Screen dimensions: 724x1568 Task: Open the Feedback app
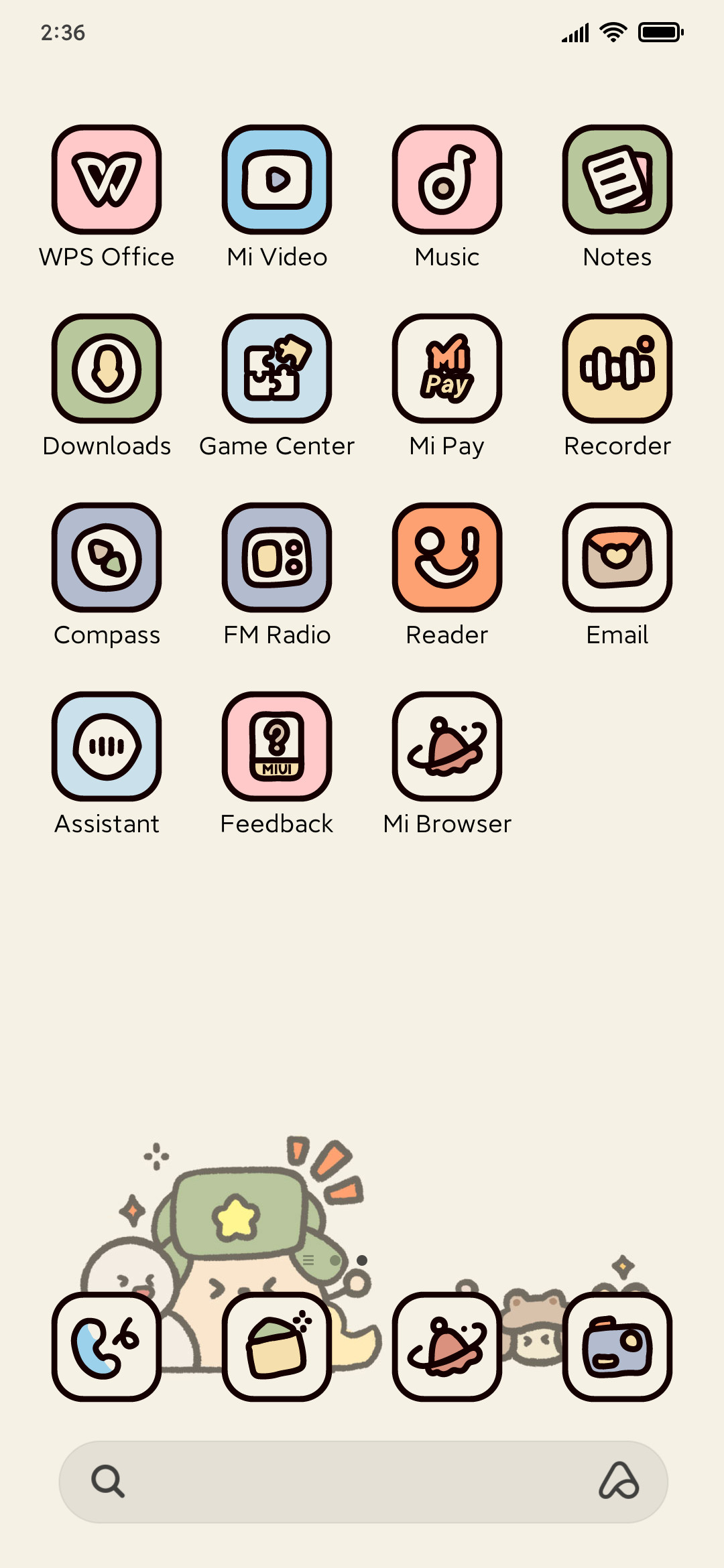click(277, 746)
